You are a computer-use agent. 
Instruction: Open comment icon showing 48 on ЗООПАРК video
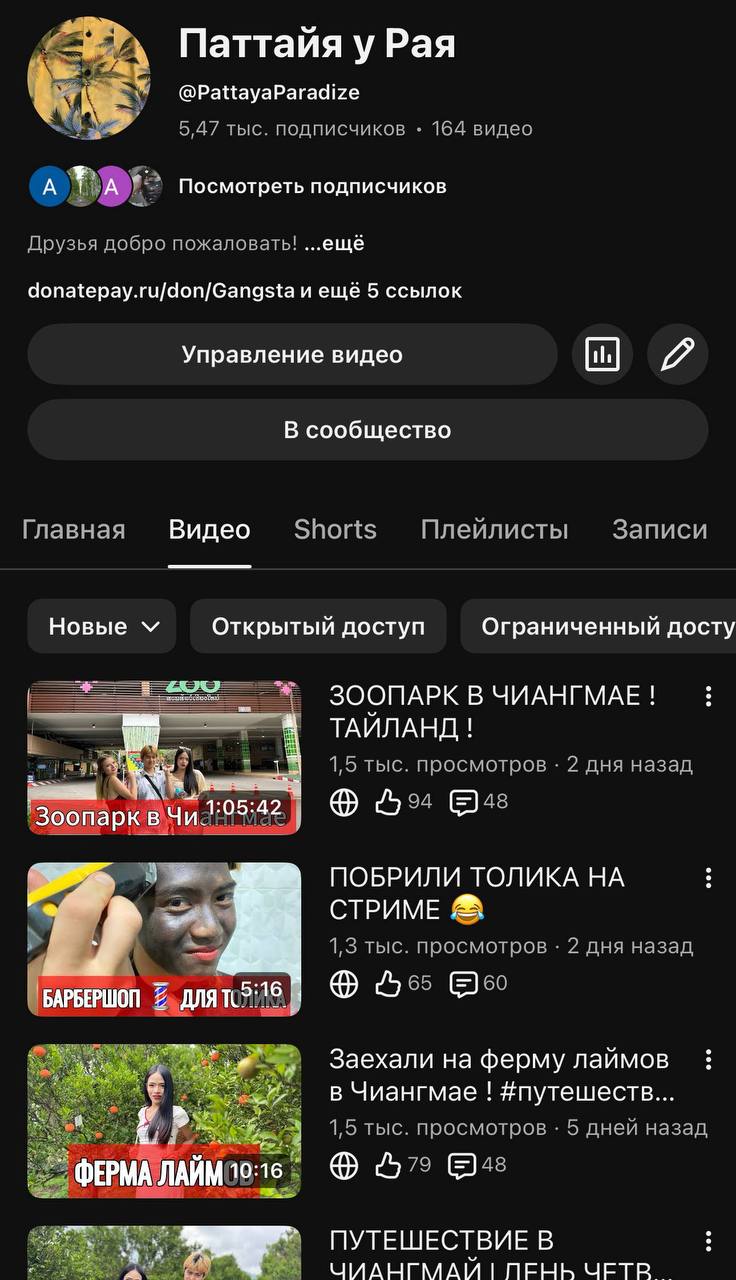click(465, 801)
